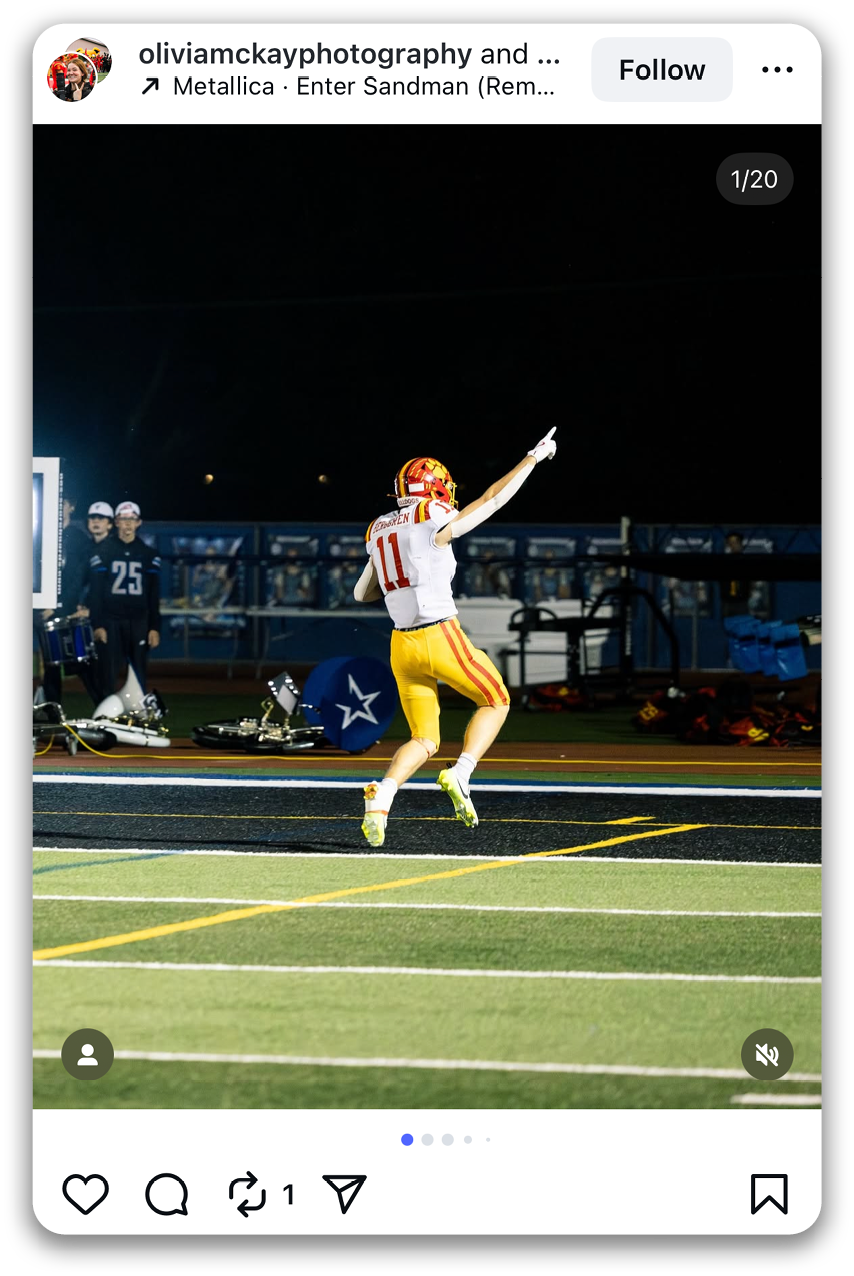Screen dimensions: 854x1276
Task: Open the post's three-dot options menu
Action: pos(777,70)
